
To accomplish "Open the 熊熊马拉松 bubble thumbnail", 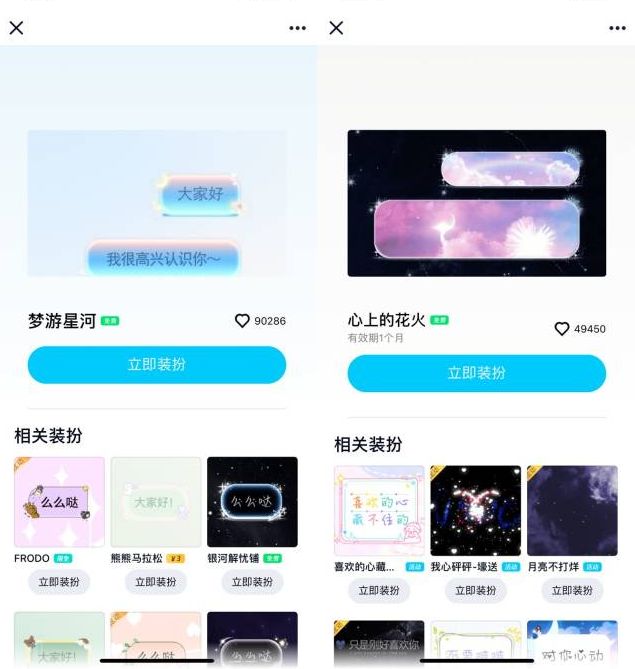I will pos(156,502).
